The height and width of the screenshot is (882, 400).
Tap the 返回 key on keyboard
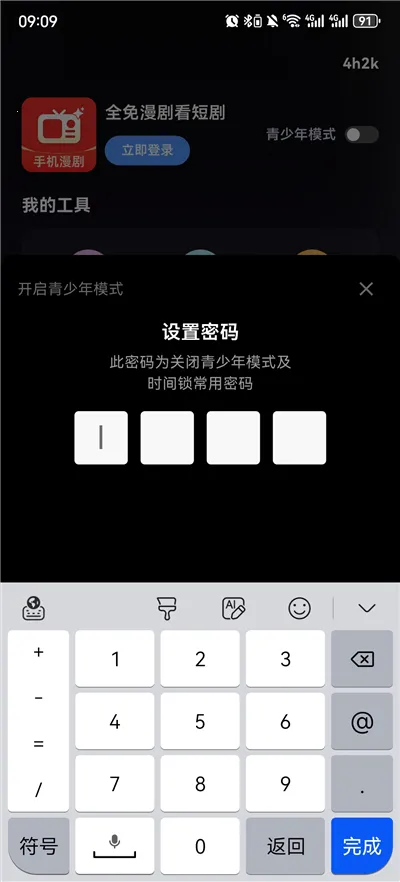pos(285,846)
